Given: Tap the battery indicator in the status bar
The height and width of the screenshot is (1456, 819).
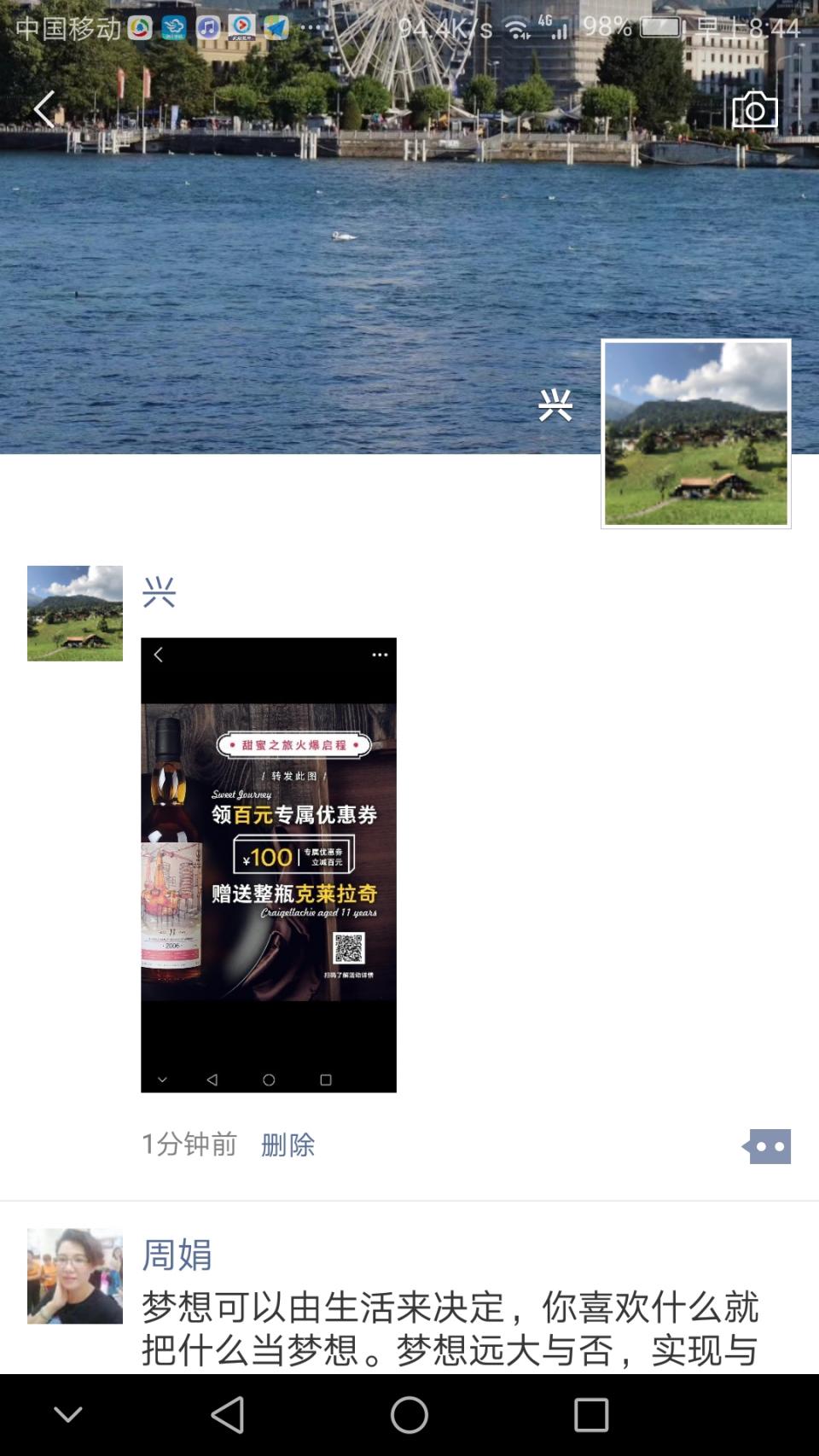Looking at the screenshot, I should 658,26.
